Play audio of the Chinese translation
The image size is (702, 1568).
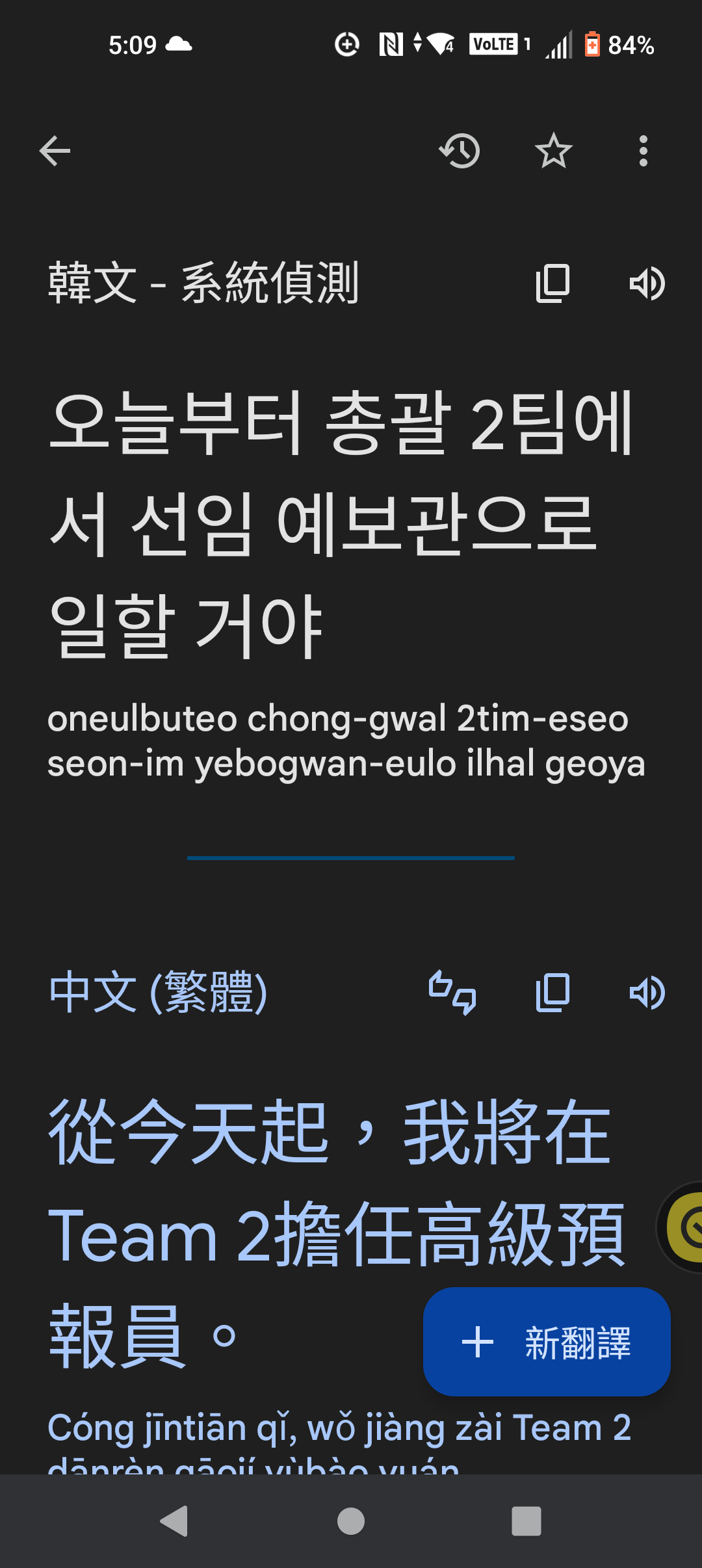point(647,993)
